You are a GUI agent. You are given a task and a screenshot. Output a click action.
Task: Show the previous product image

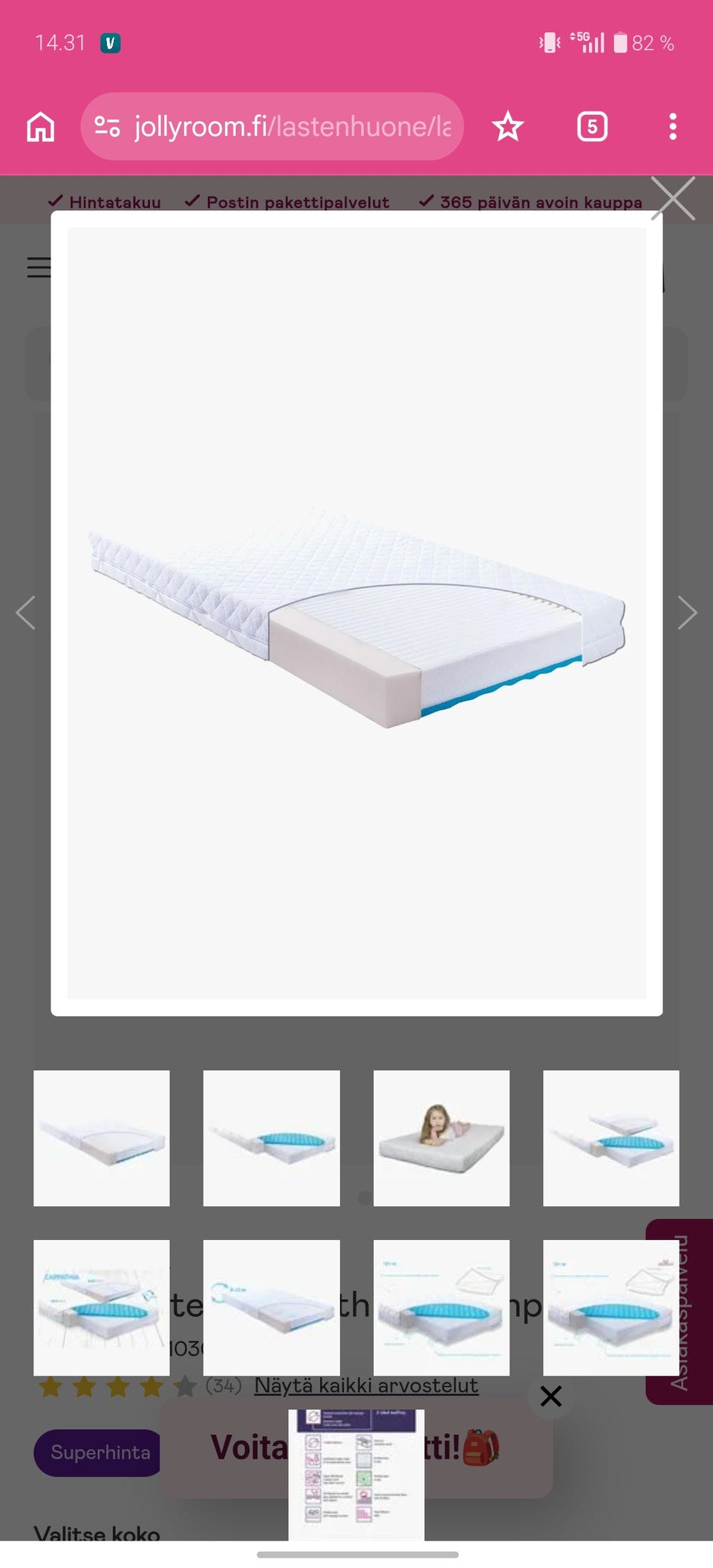point(26,612)
